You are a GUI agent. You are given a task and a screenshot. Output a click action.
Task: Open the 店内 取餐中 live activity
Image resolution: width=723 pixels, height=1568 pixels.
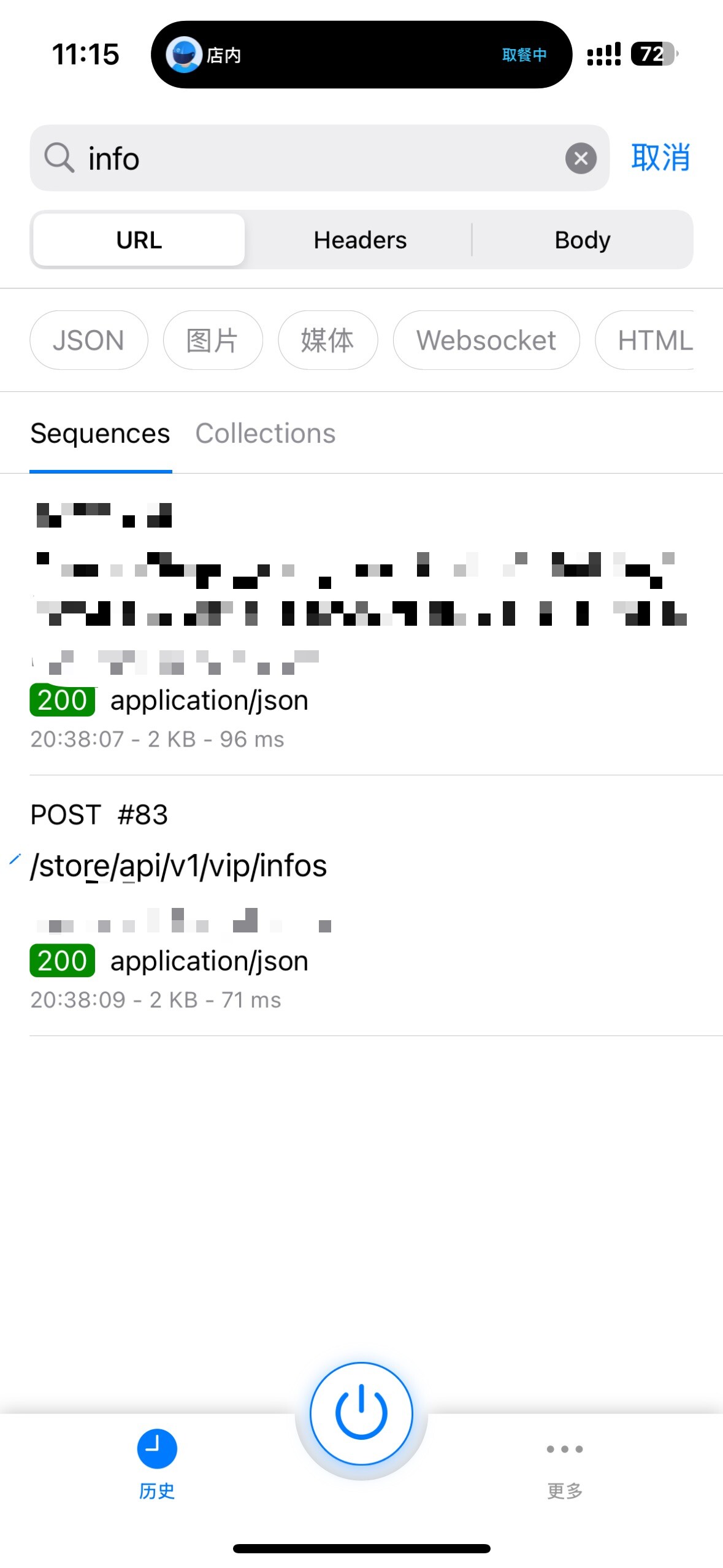[x=361, y=55]
